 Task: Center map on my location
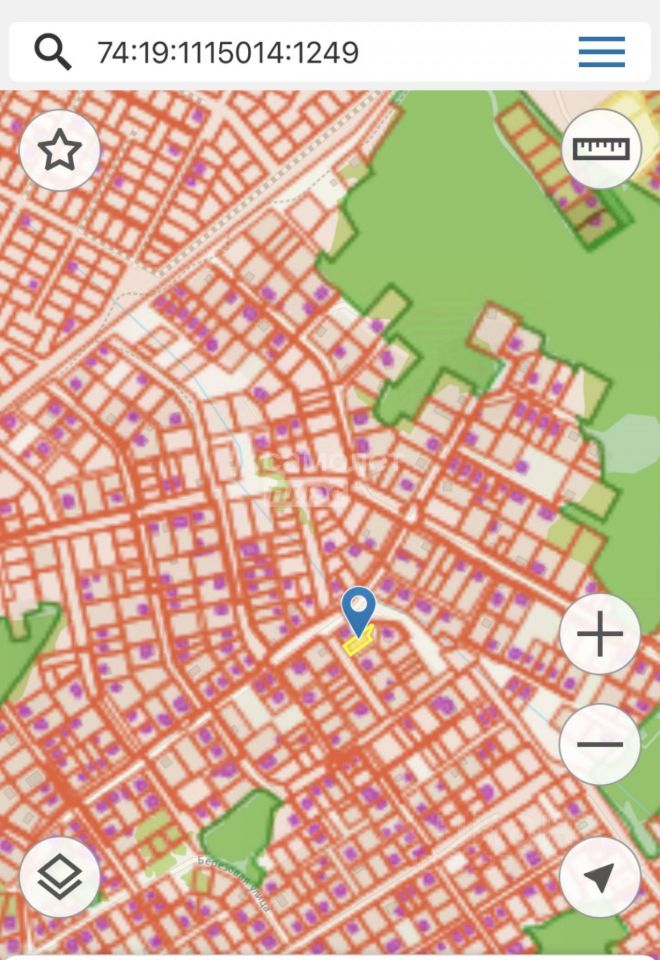[x=599, y=877]
